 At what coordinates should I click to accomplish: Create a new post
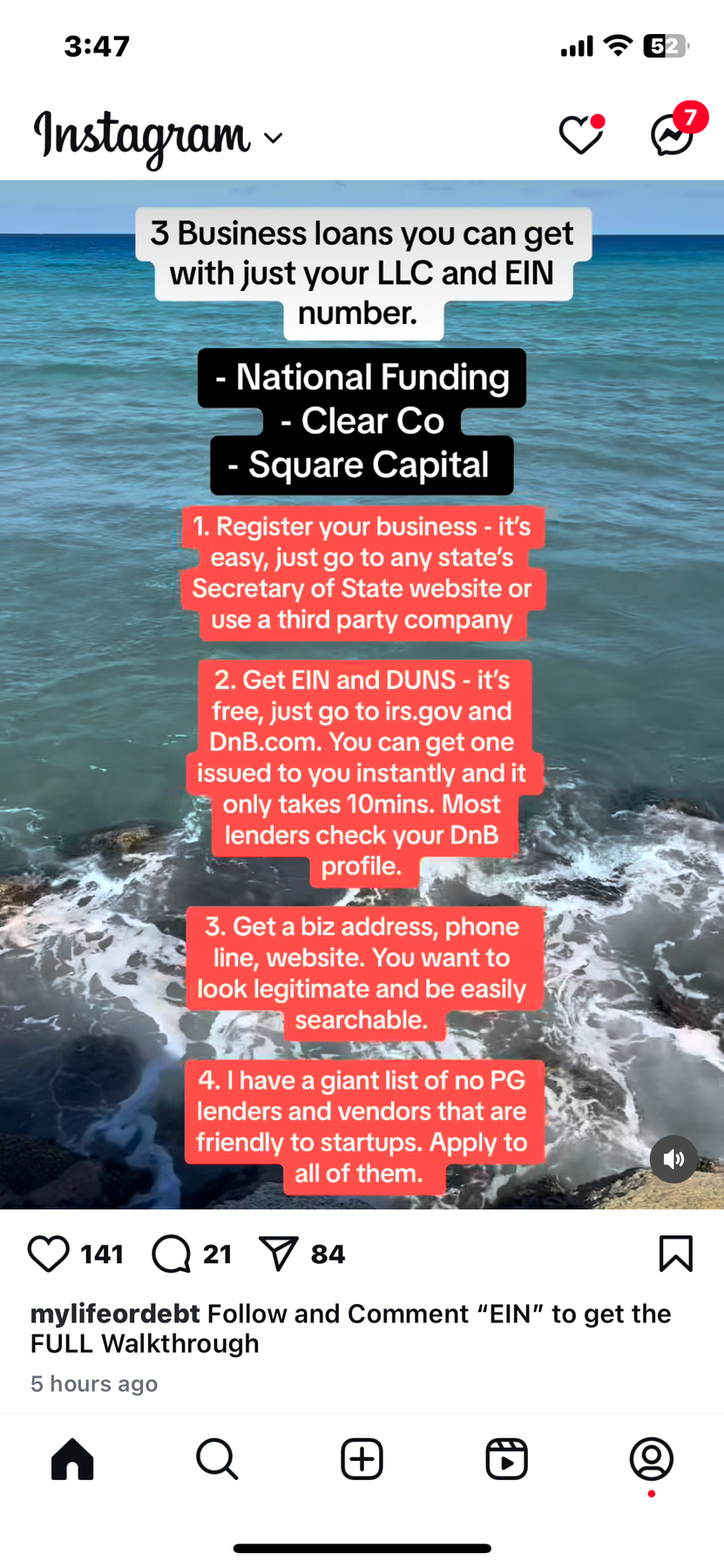tap(362, 1459)
